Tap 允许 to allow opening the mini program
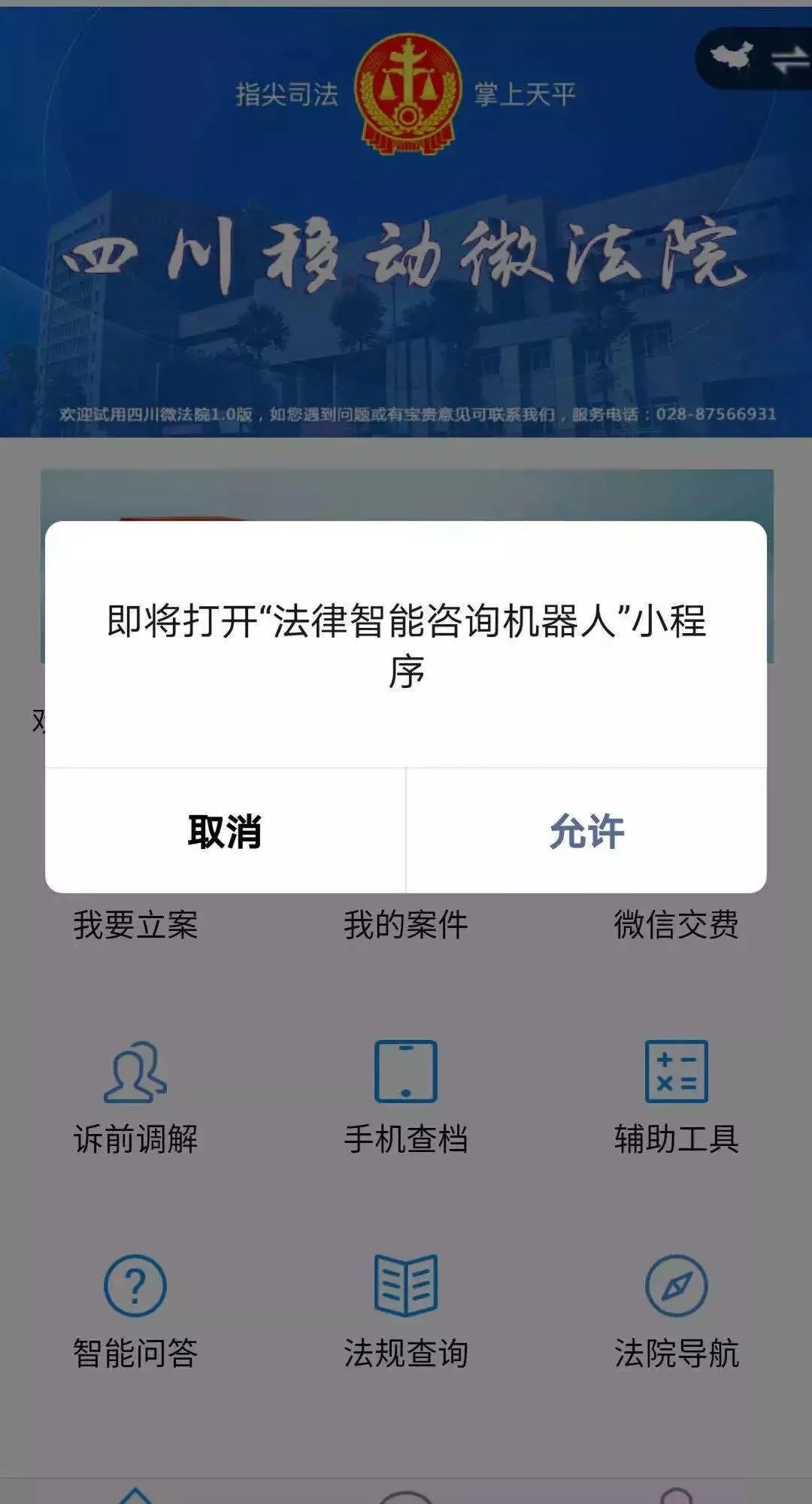The height and width of the screenshot is (1504, 812). click(x=586, y=832)
